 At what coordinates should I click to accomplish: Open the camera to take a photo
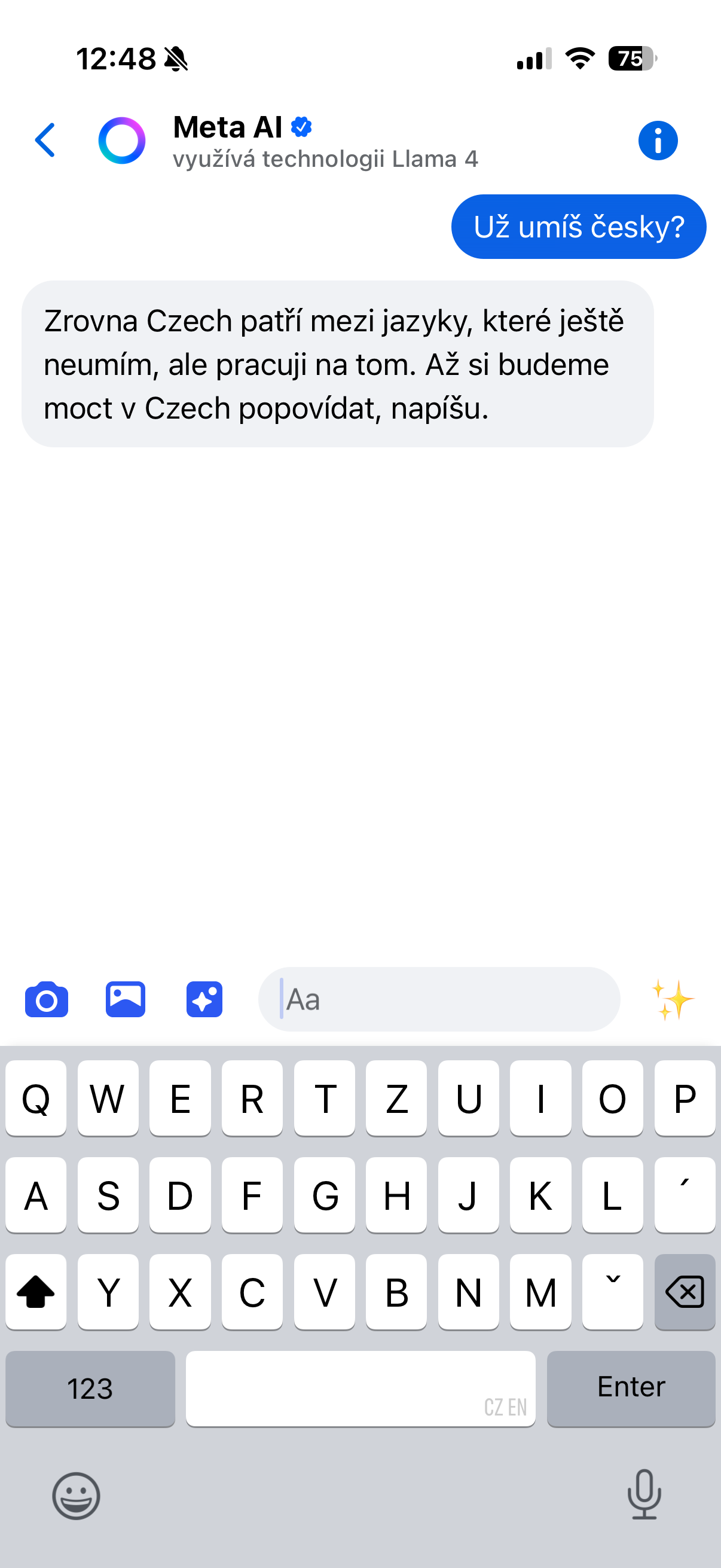pos(46,999)
